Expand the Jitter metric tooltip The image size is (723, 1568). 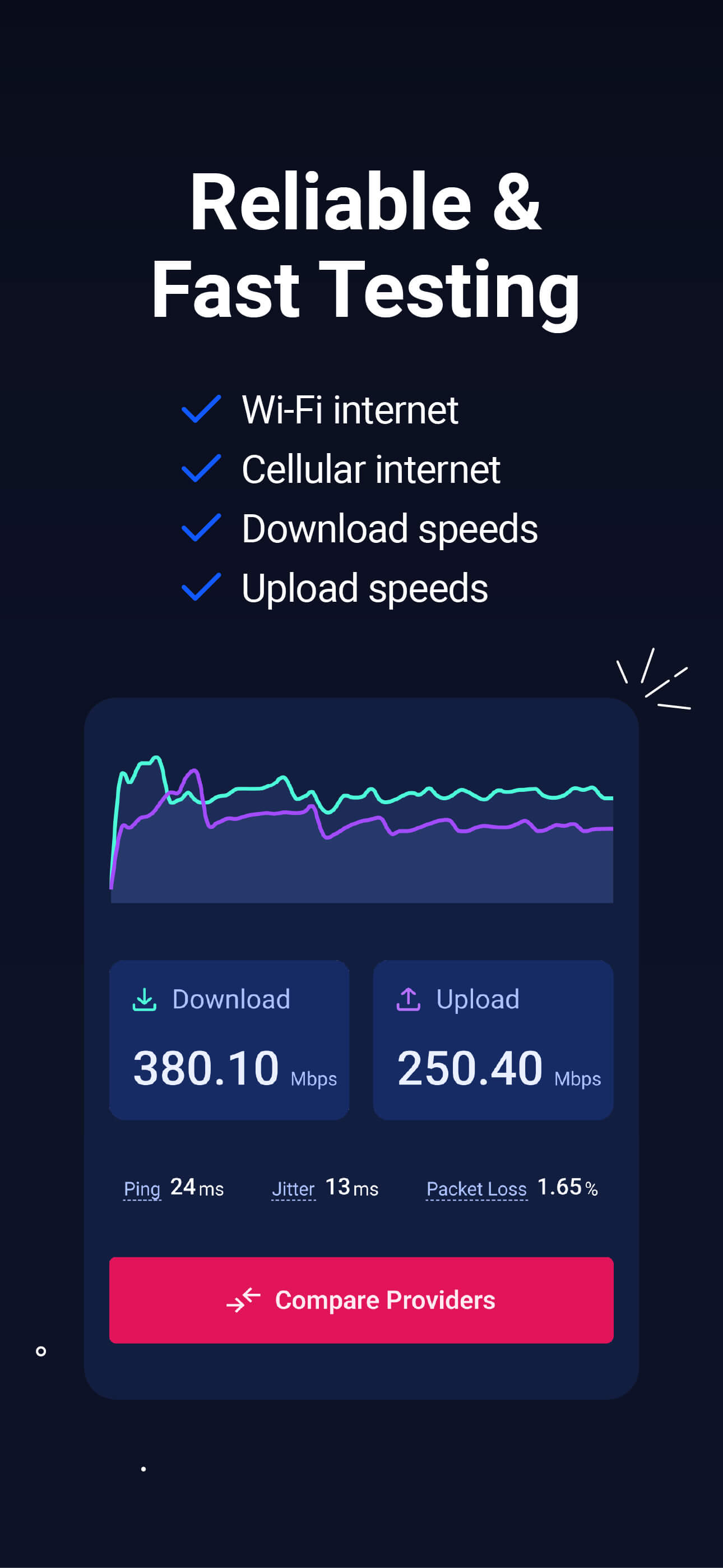click(x=293, y=1188)
